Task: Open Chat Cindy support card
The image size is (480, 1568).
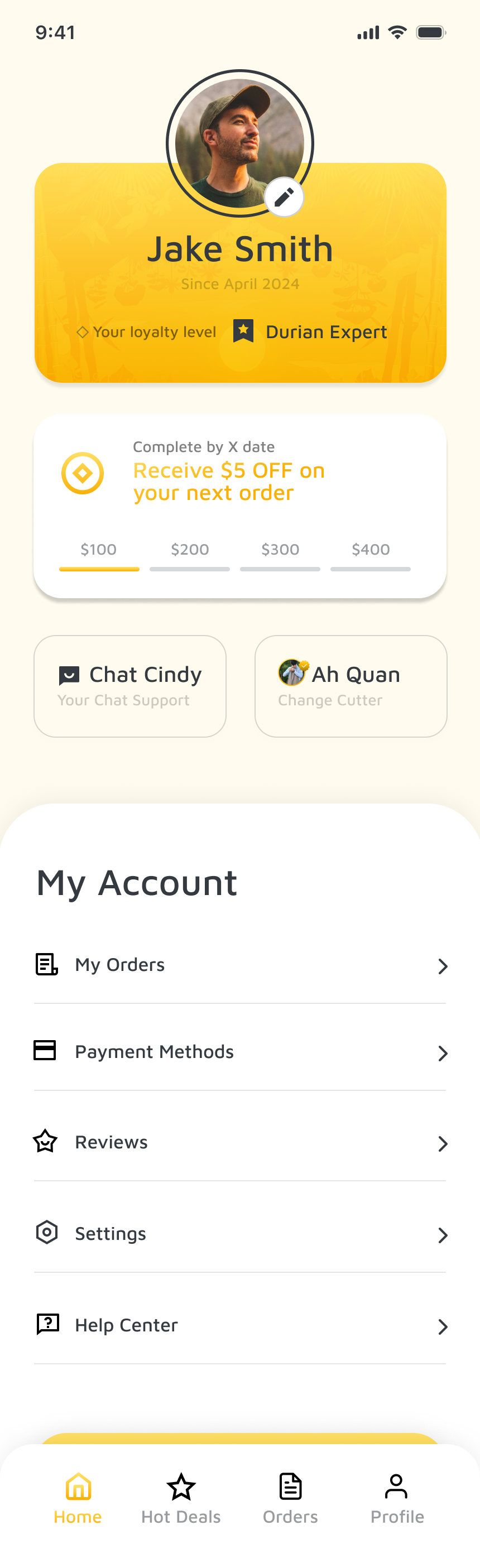Action: 129,686
